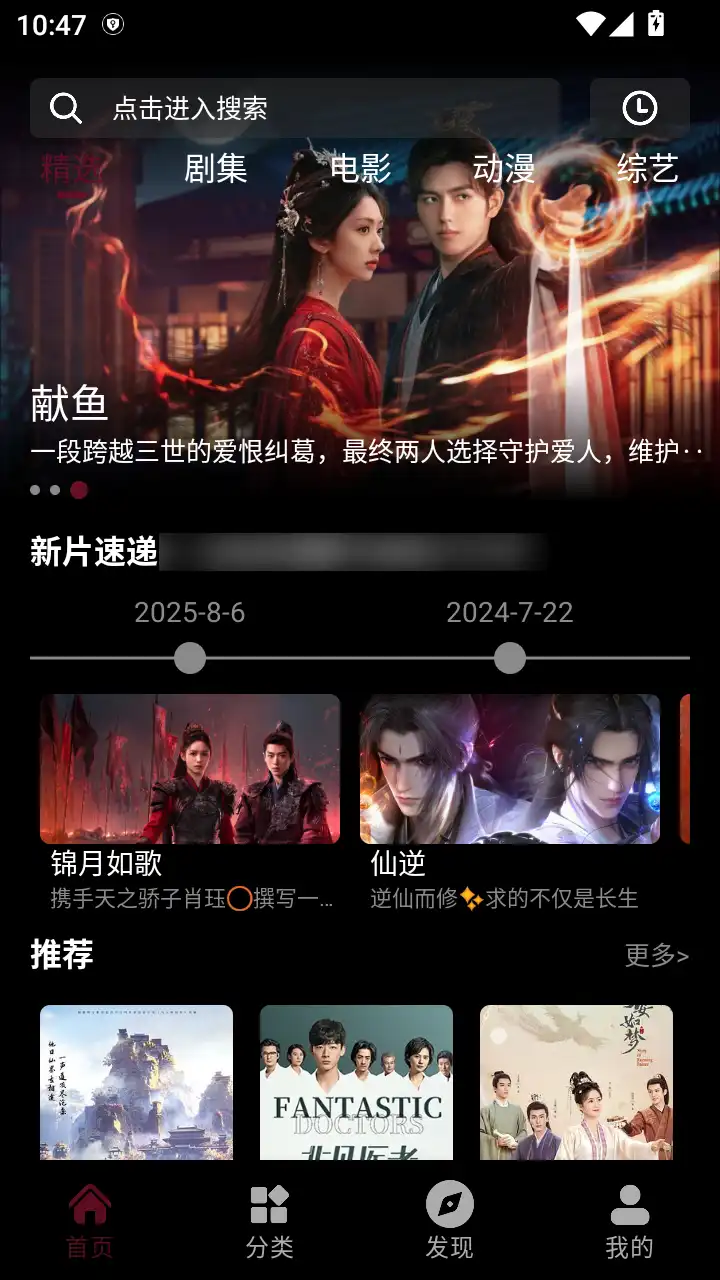Open 更多 to see more recommendations
Screen dimensions: 720x1280
[x=655, y=956]
